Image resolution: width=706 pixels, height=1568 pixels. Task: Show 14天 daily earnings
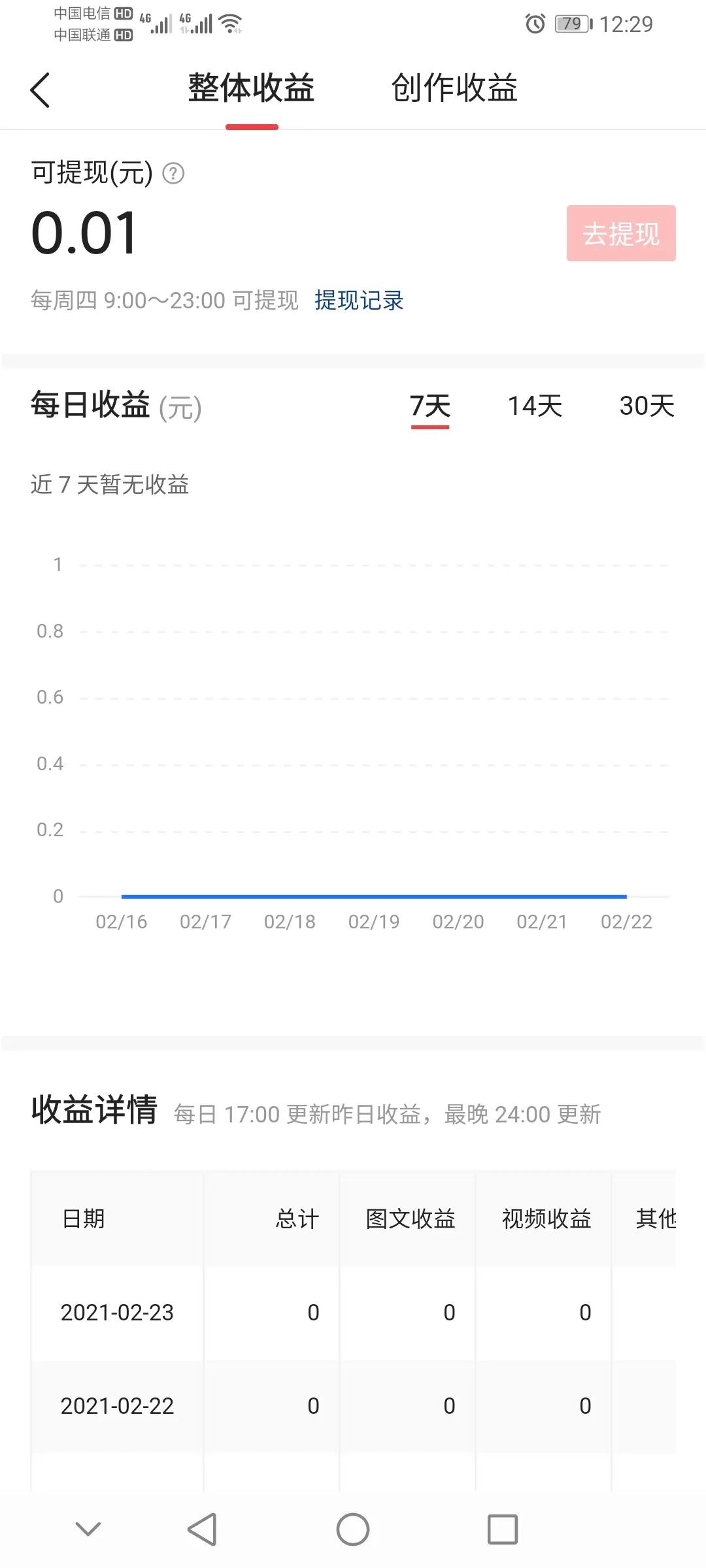coord(535,406)
